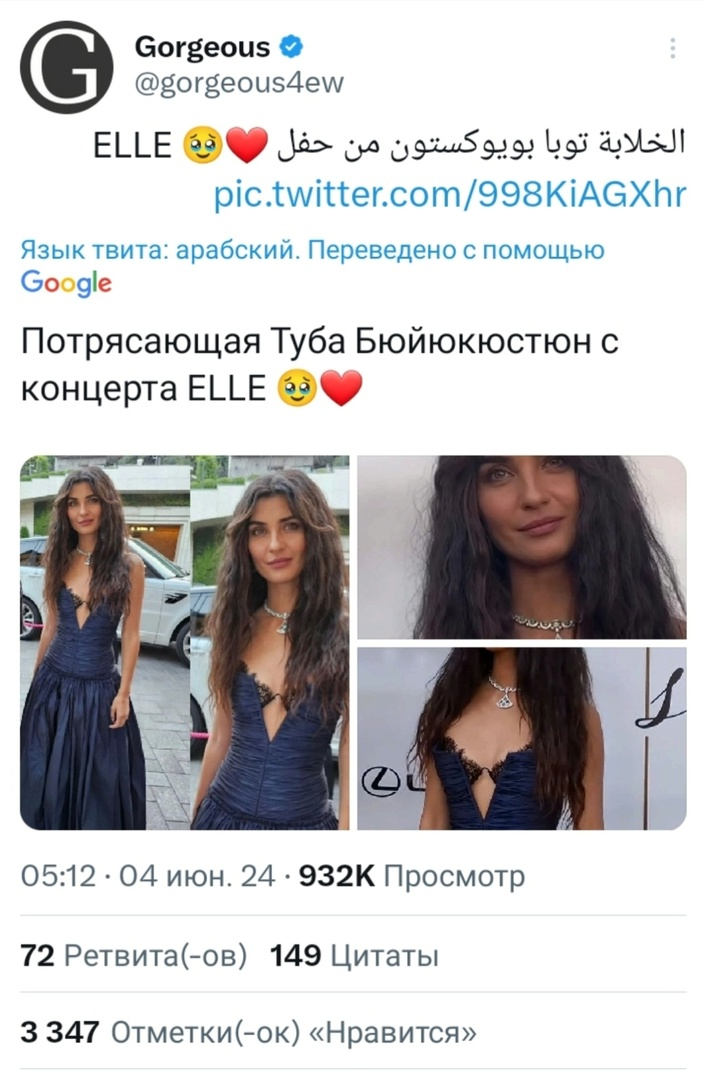Open the pic.twitter.com/998KiAGXhr link
Screen dimensions: 706x1080
pyautogui.click(x=451, y=194)
